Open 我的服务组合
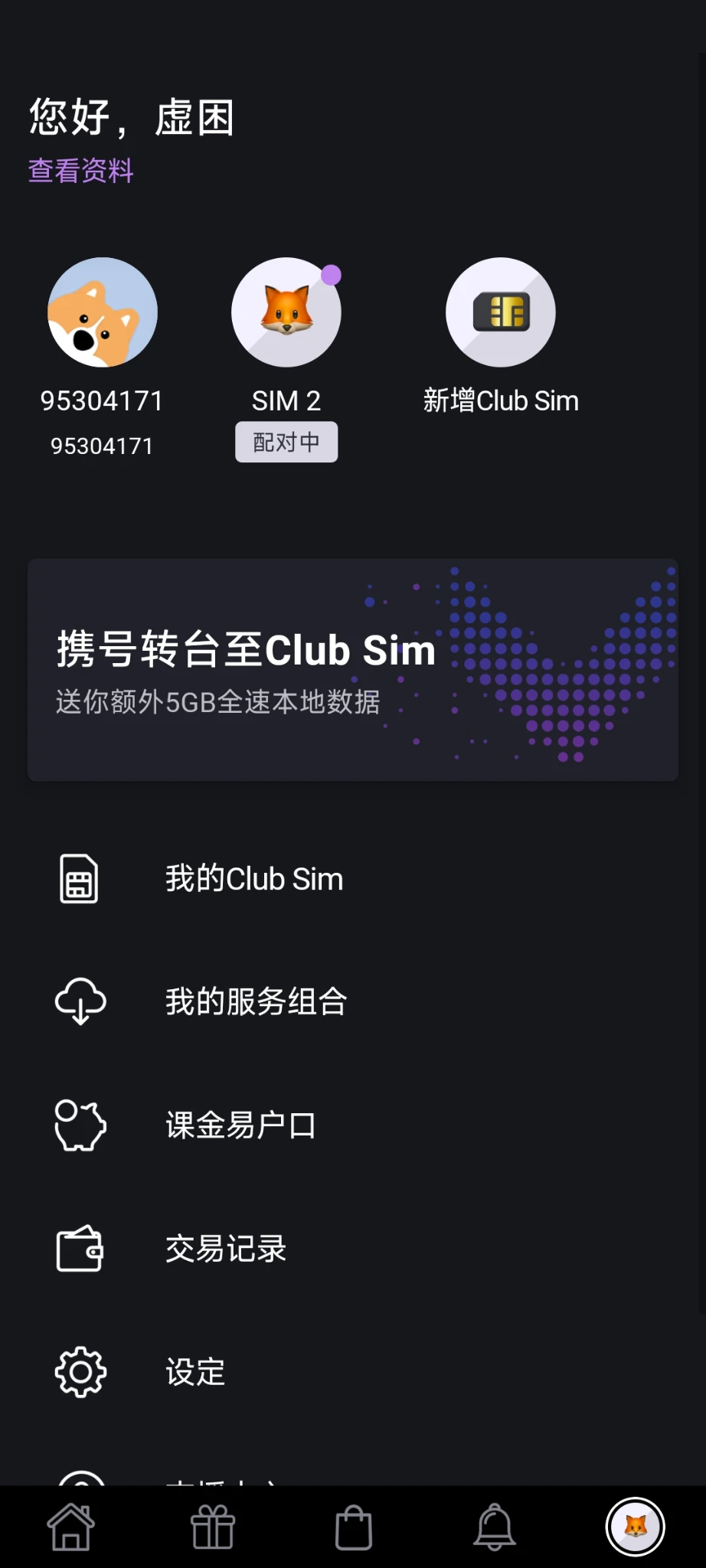 pyautogui.click(x=257, y=1001)
